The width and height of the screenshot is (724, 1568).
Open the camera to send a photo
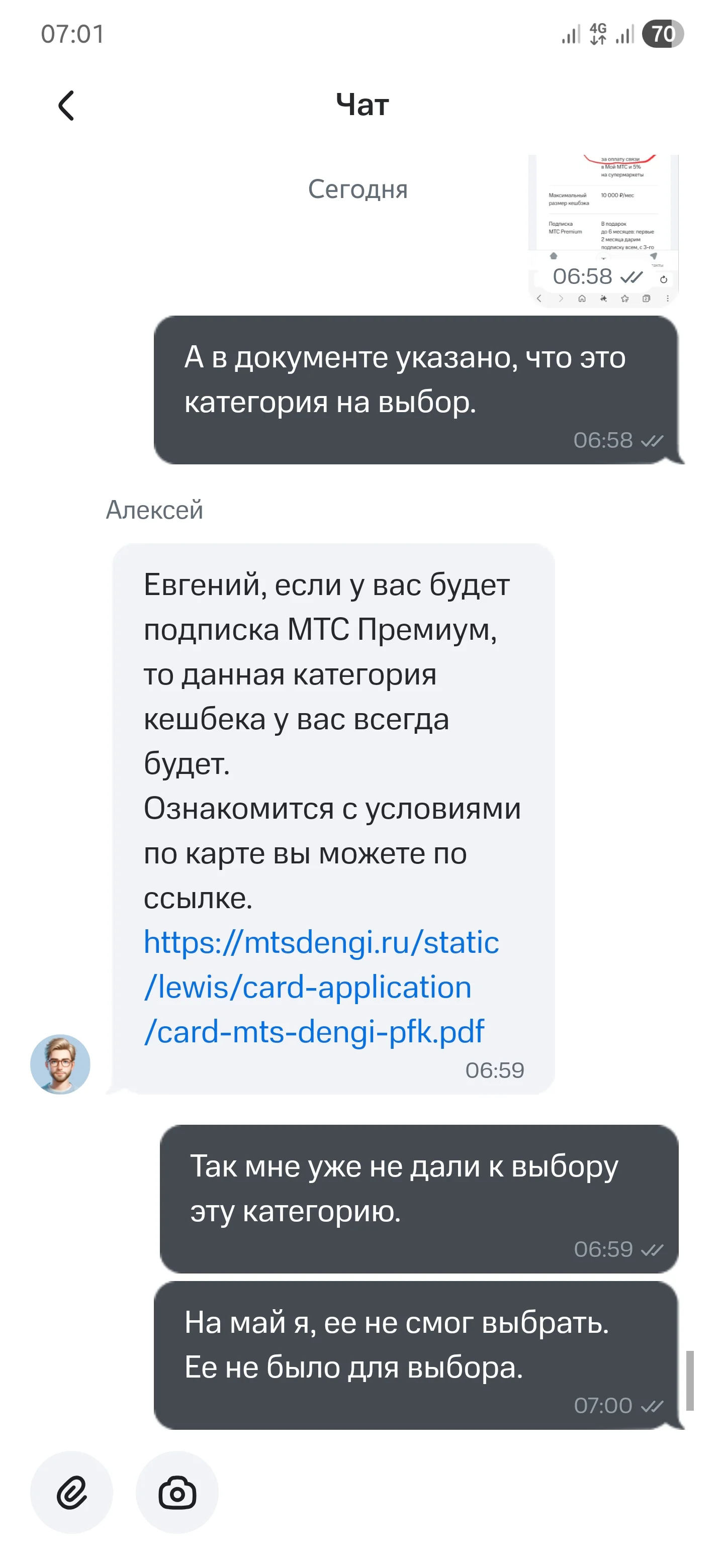point(177,1493)
